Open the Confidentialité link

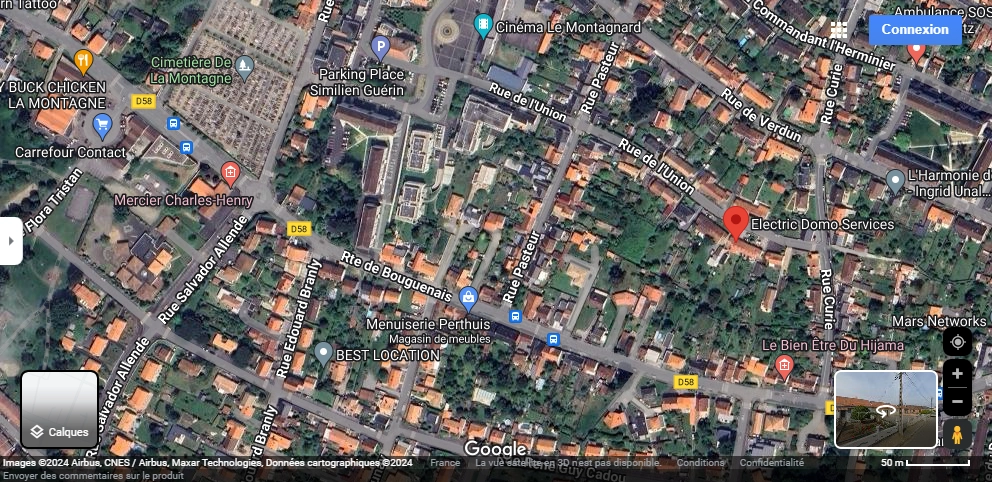tap(771, 463)
